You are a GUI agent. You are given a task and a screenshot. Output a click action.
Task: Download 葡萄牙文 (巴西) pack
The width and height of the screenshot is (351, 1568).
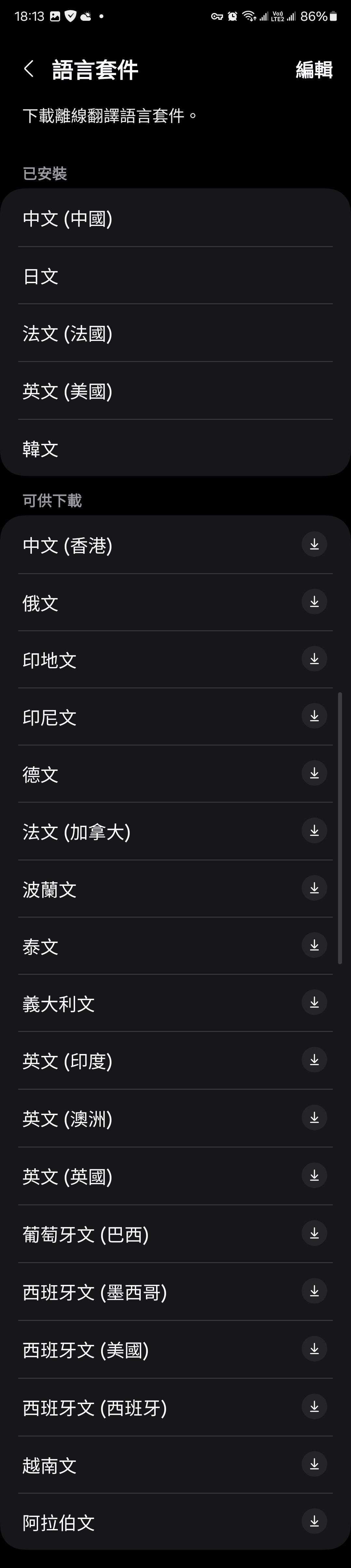click(x=314, y=1233)
